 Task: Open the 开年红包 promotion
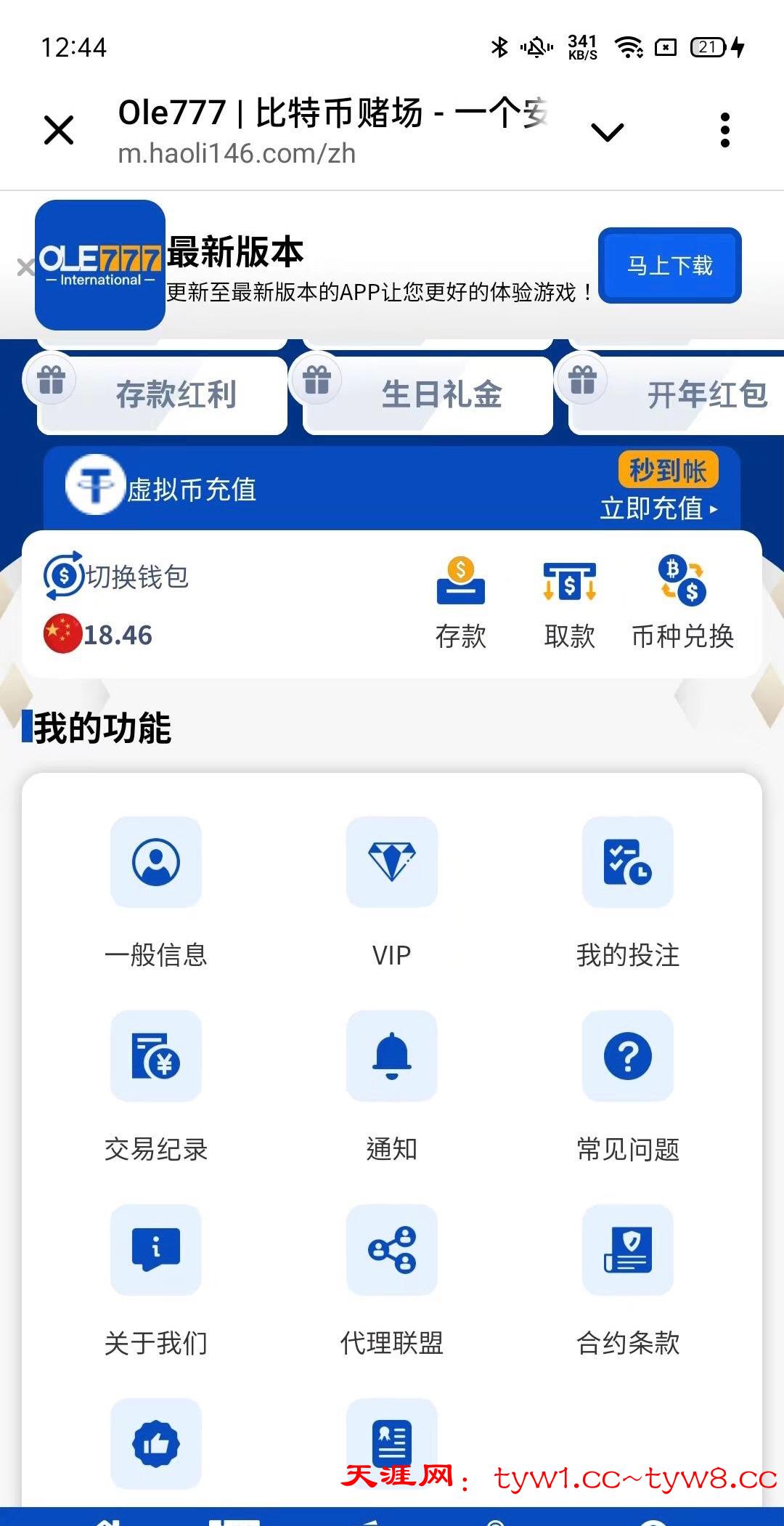(x=682, y=394)
